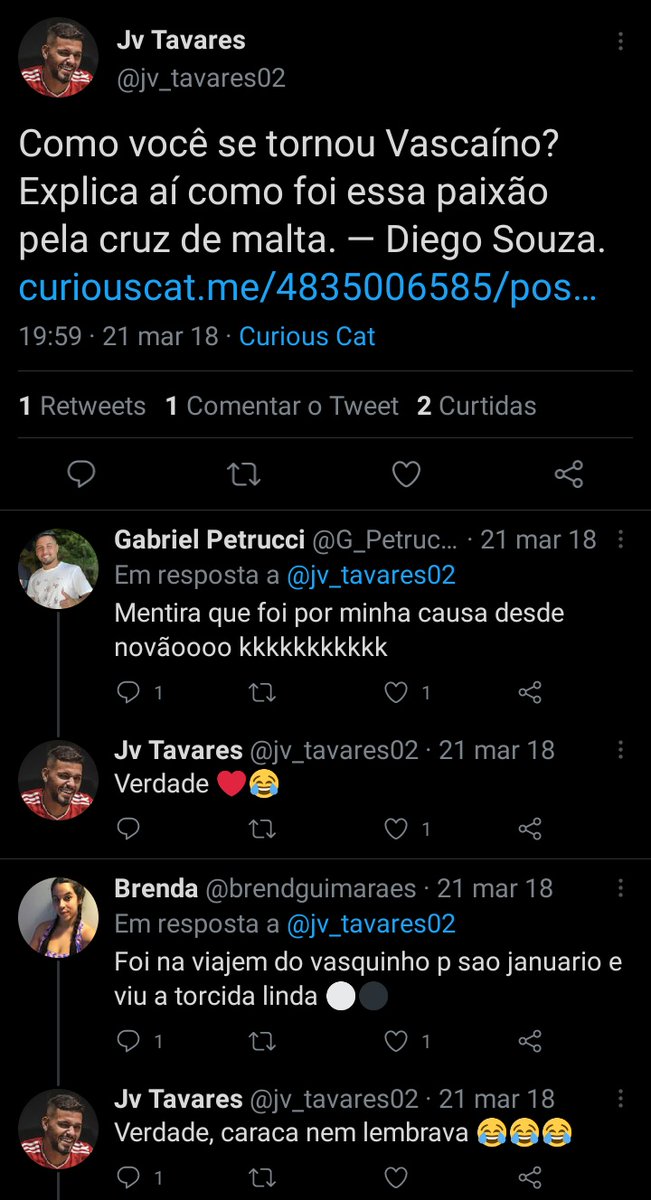View the 2 Curtidas list

point(477,406)
